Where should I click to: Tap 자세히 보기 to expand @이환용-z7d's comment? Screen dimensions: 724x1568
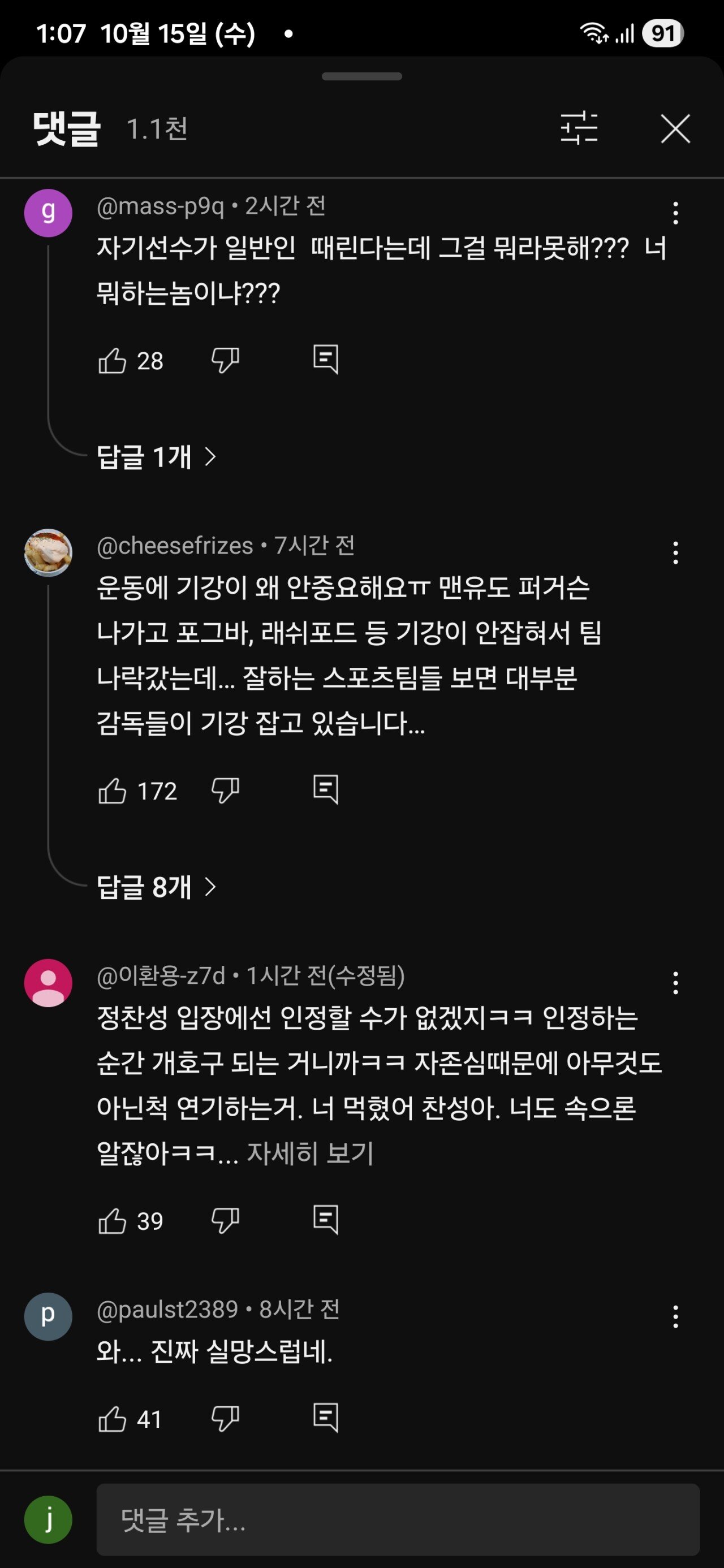310,1153
